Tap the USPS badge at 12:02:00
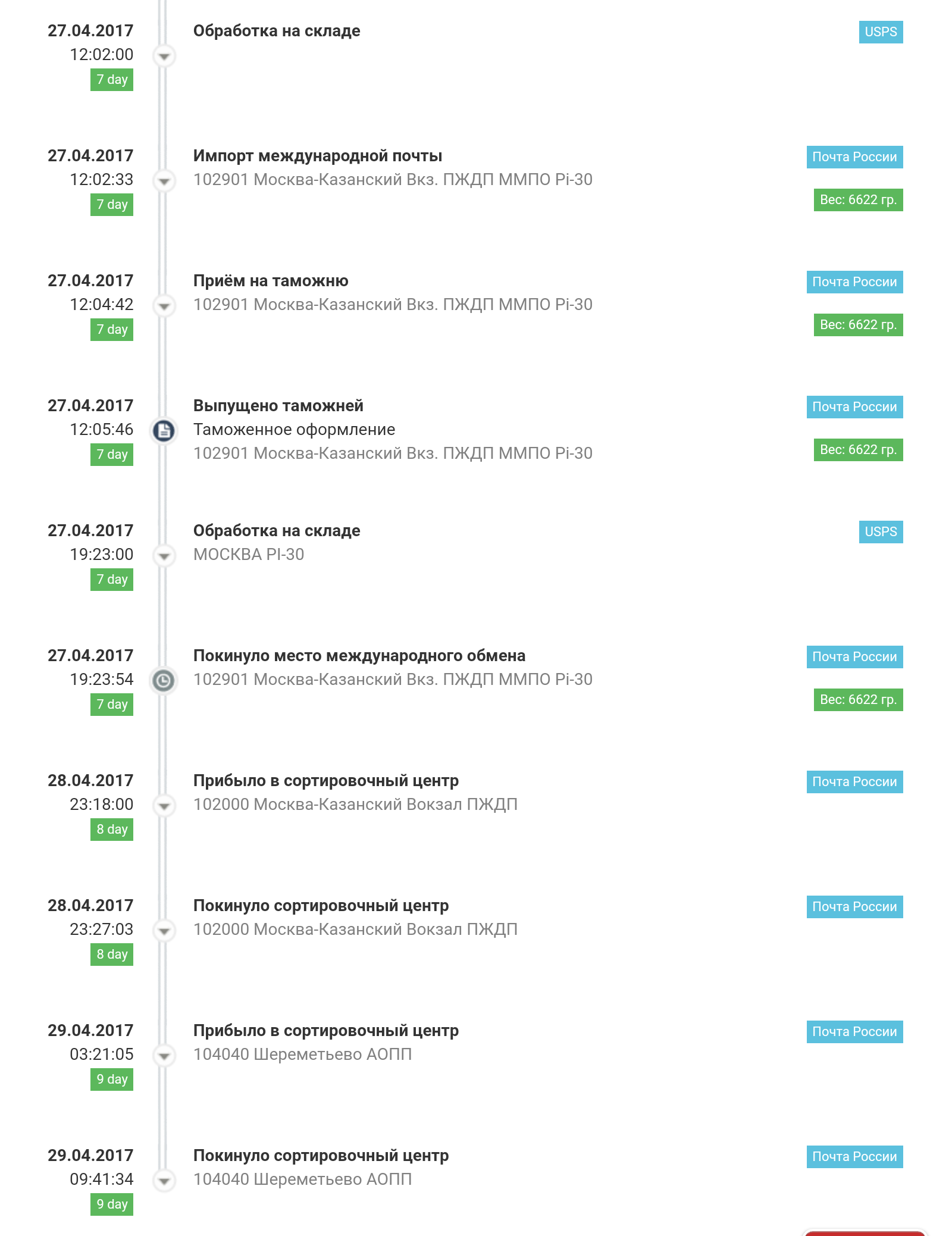This screenshot has height=1236, width=952. click(x=881, y=32)
